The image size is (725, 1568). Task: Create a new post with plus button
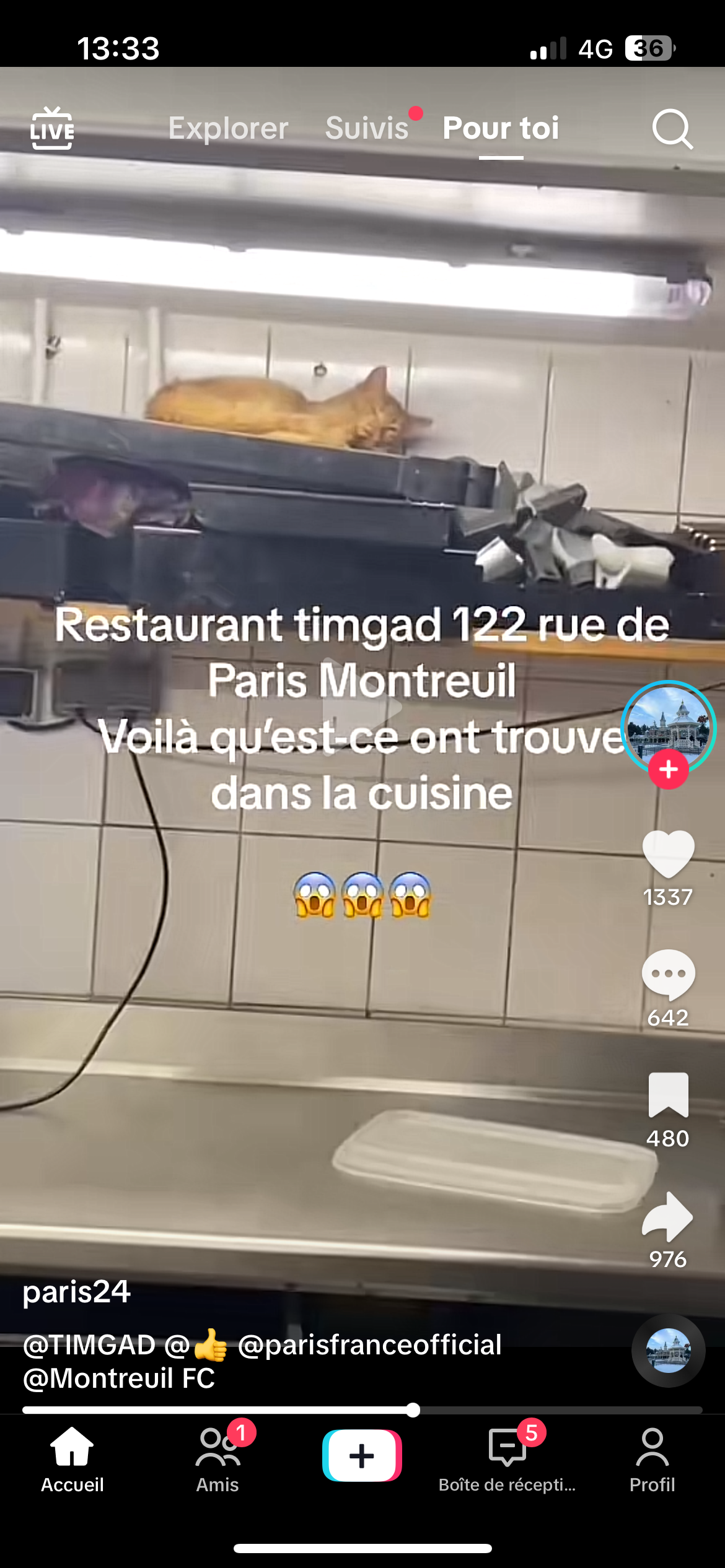point(362,1455)
